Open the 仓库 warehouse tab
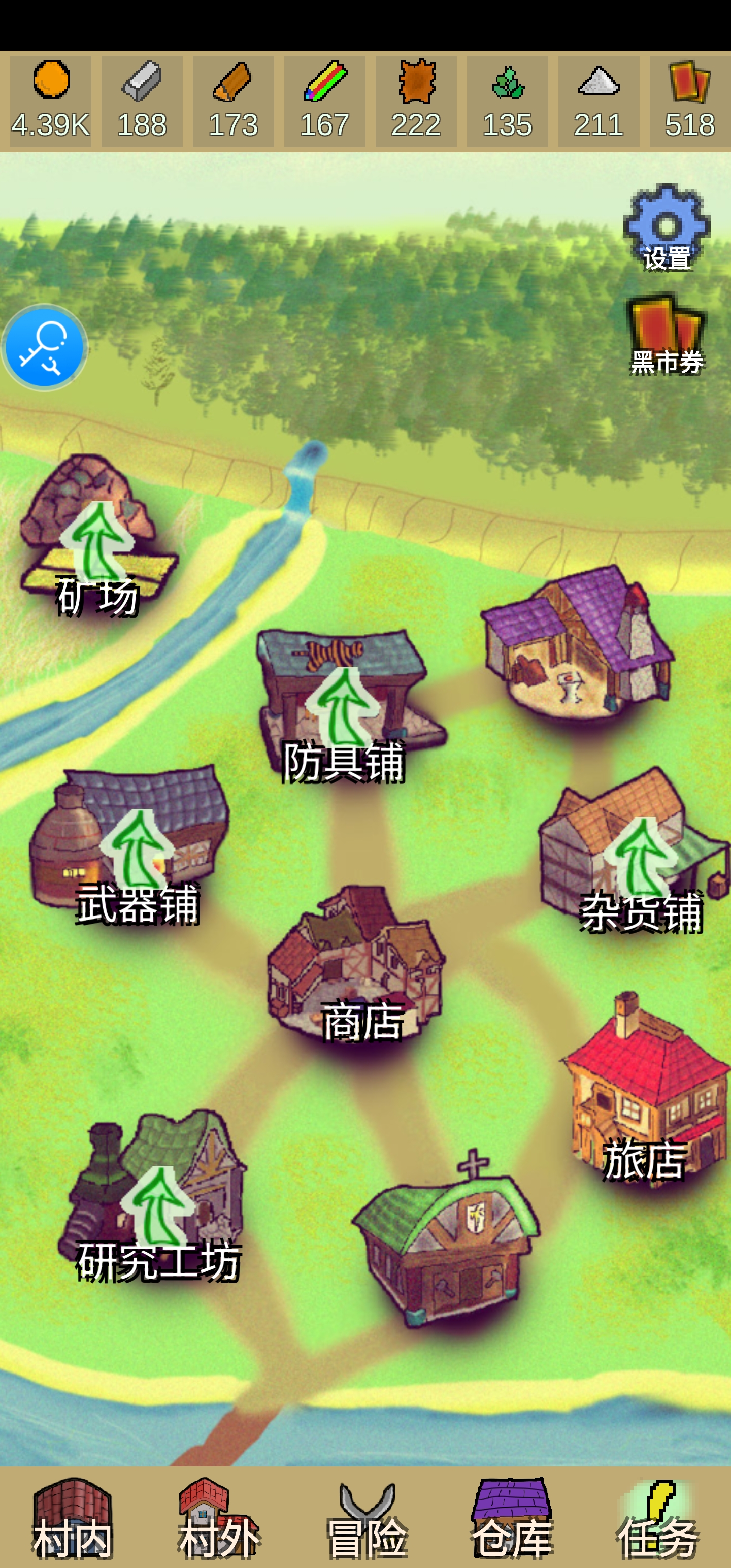The width and height of the screenshot is (731, 1568). click(512, 1518)
